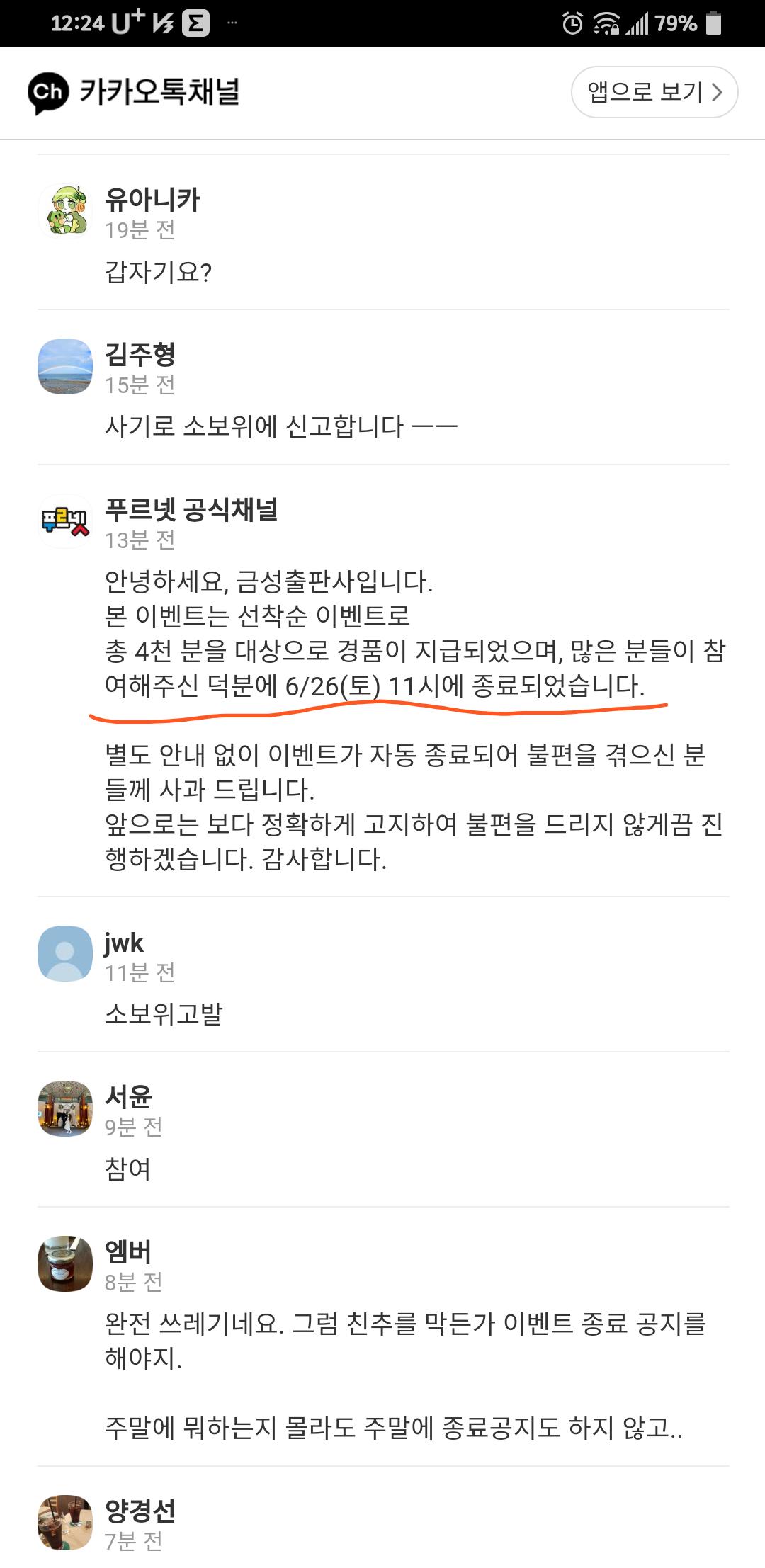Image resolution: width=765 pixels, height=1568 pixels.
Task: Tap the 앱으로 보기 button
Action: click(x=654, y=92)
